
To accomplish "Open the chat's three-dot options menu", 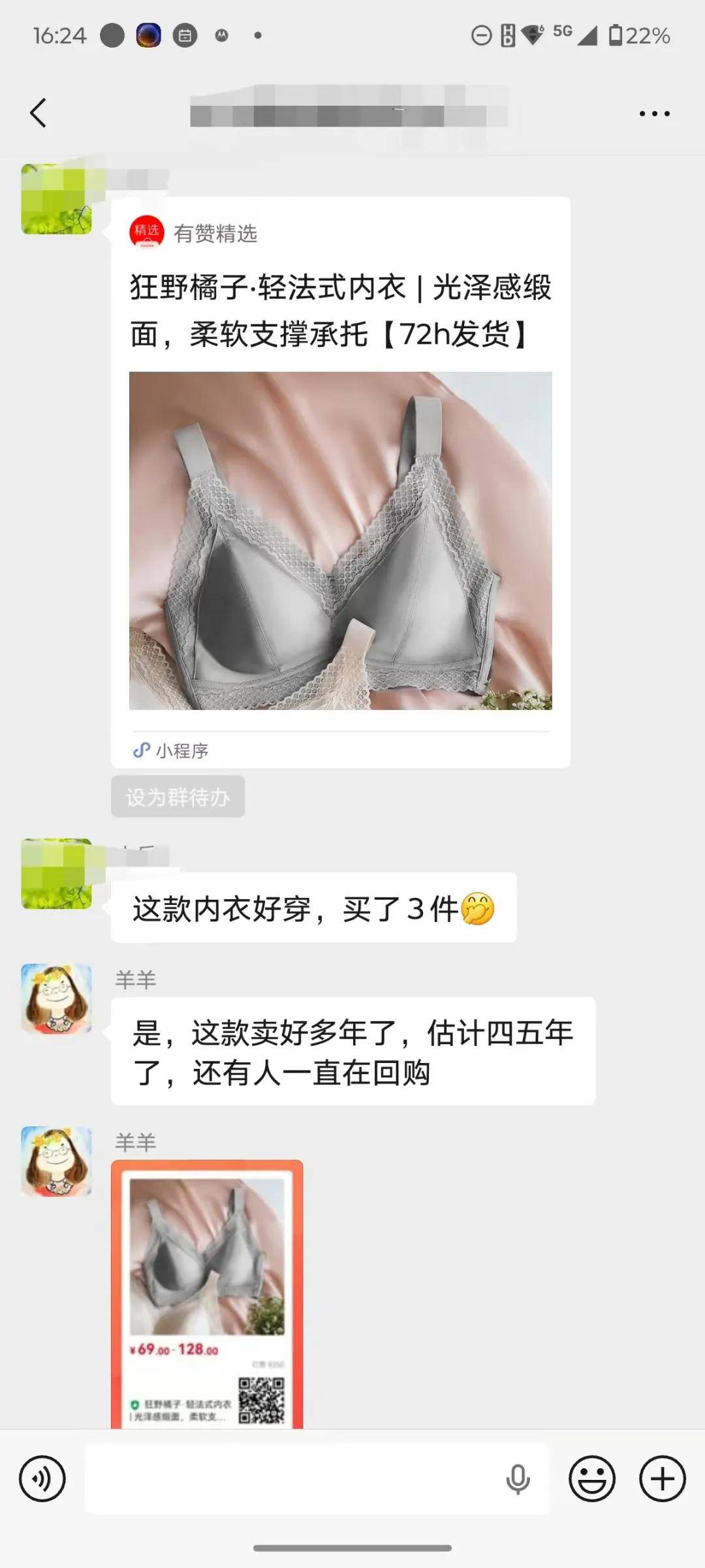I will coord(654,114).
